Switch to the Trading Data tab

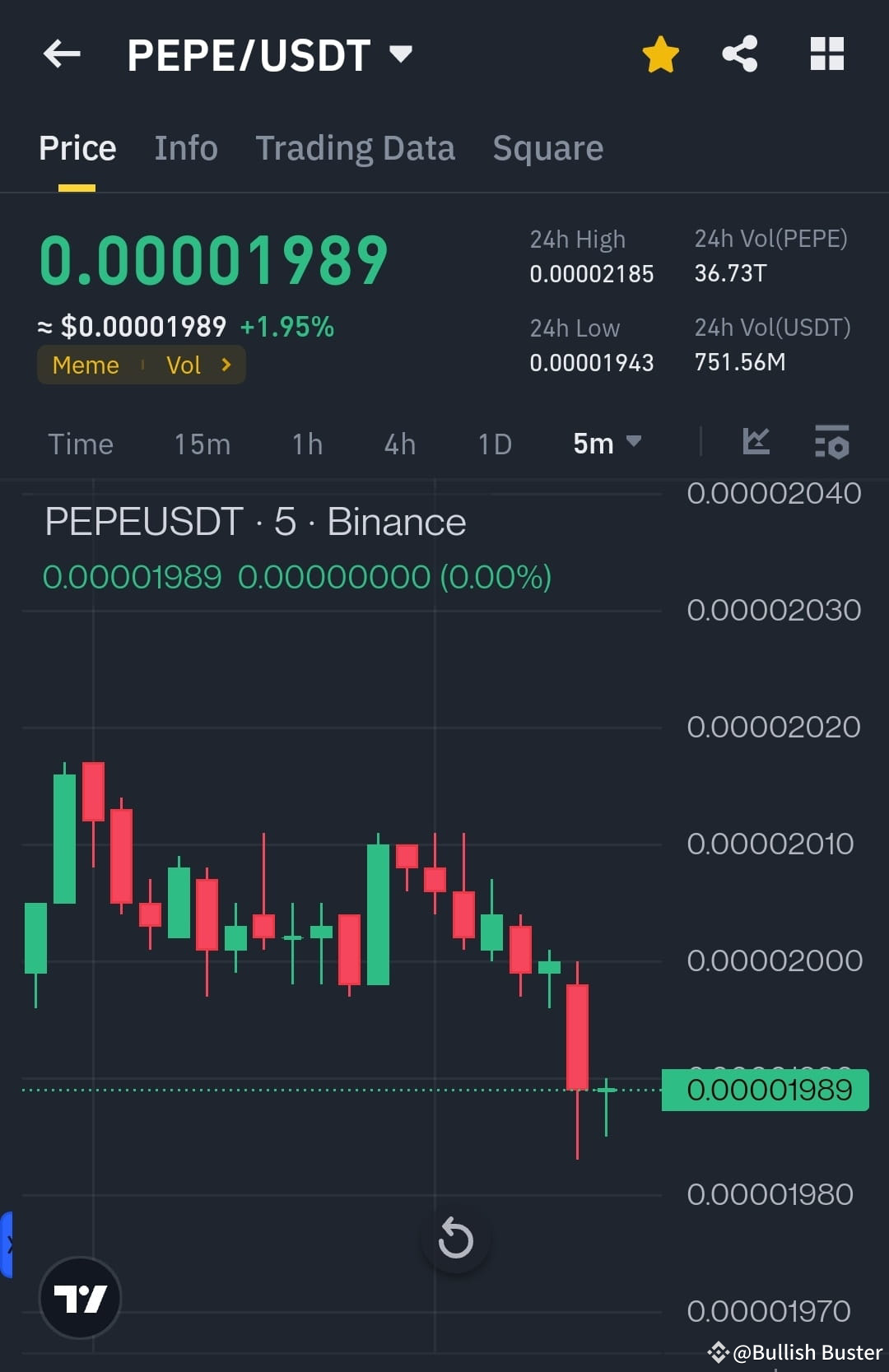click(x=356, y=148)
